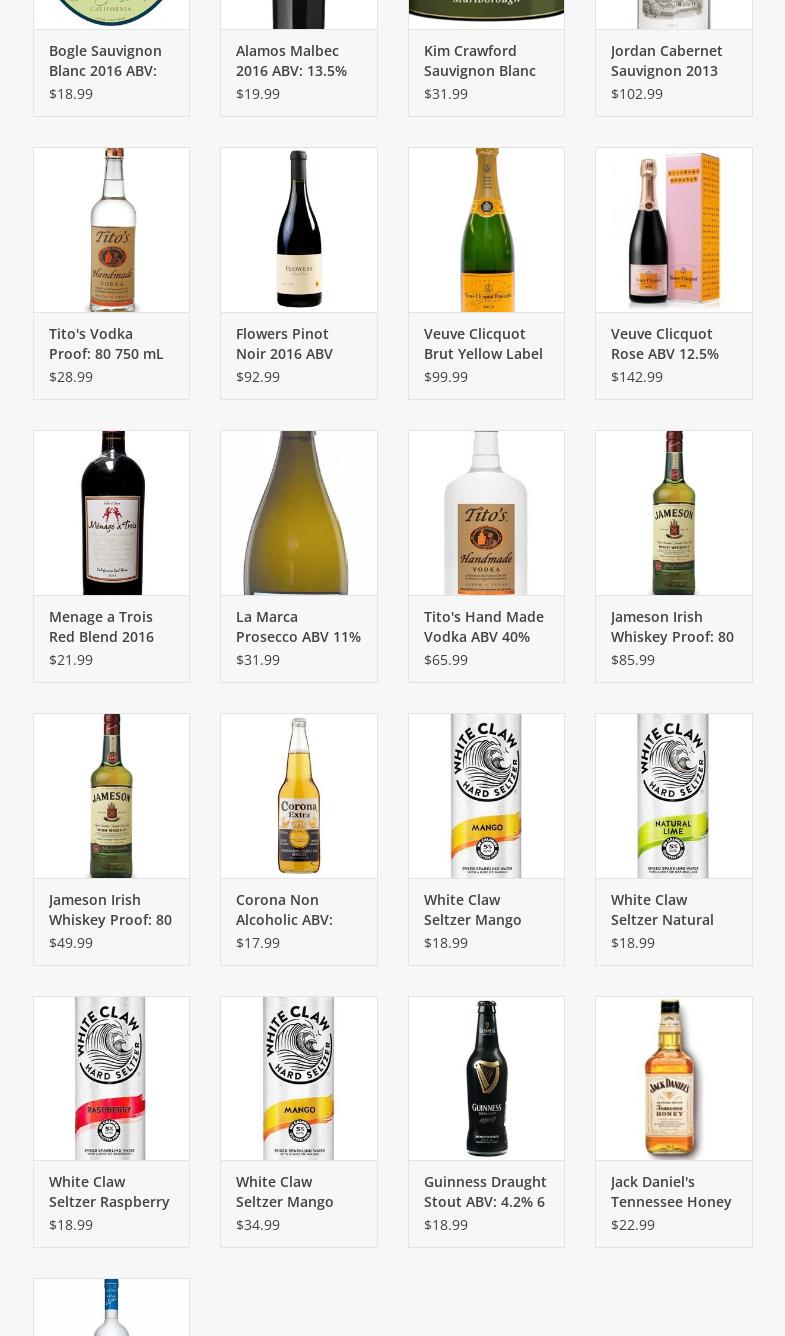Image resolution: width=785 pixels, height=1336 pixels.
Task: Click the White Claw Natural Lime can thumbnail
Action: [x=673, y=796]
